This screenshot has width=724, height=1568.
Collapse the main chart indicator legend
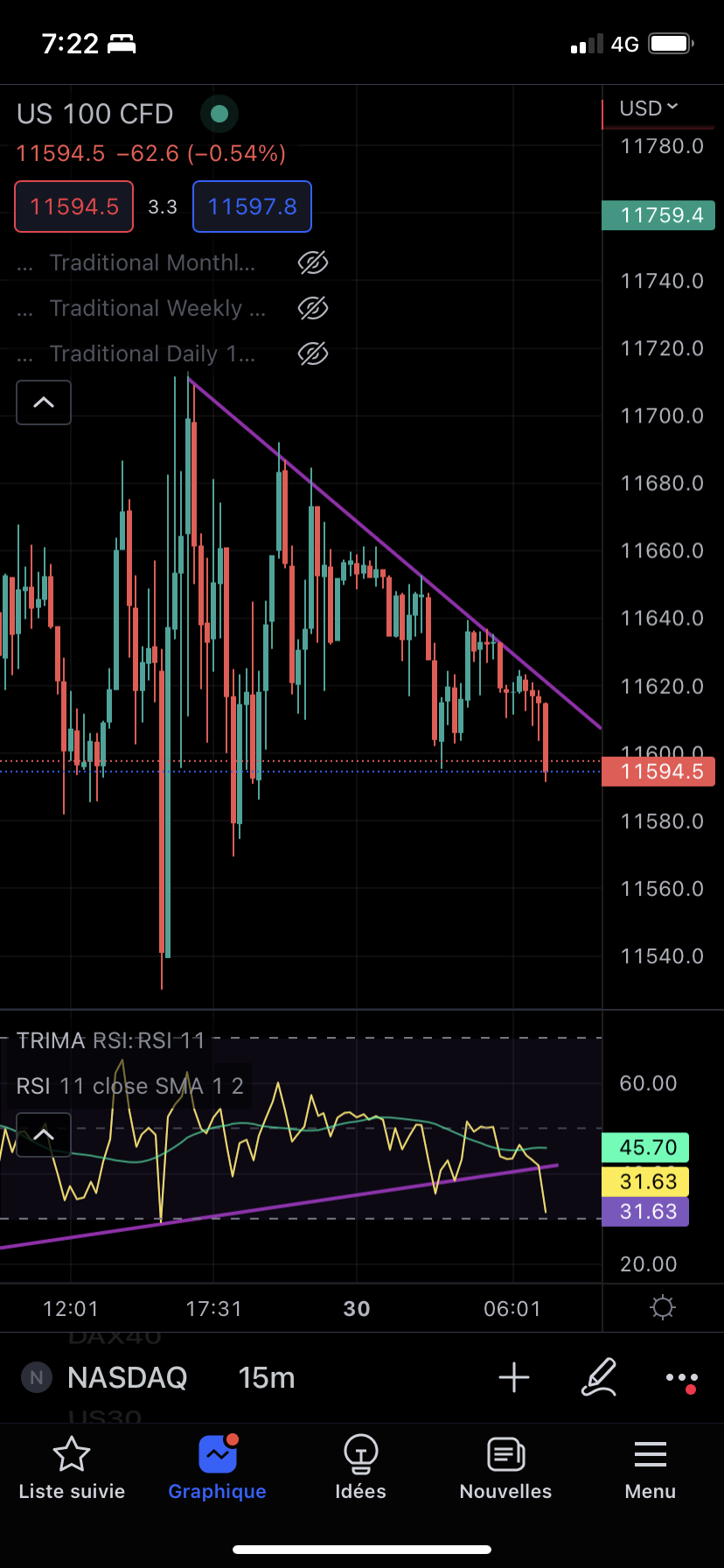coord(44,402)
